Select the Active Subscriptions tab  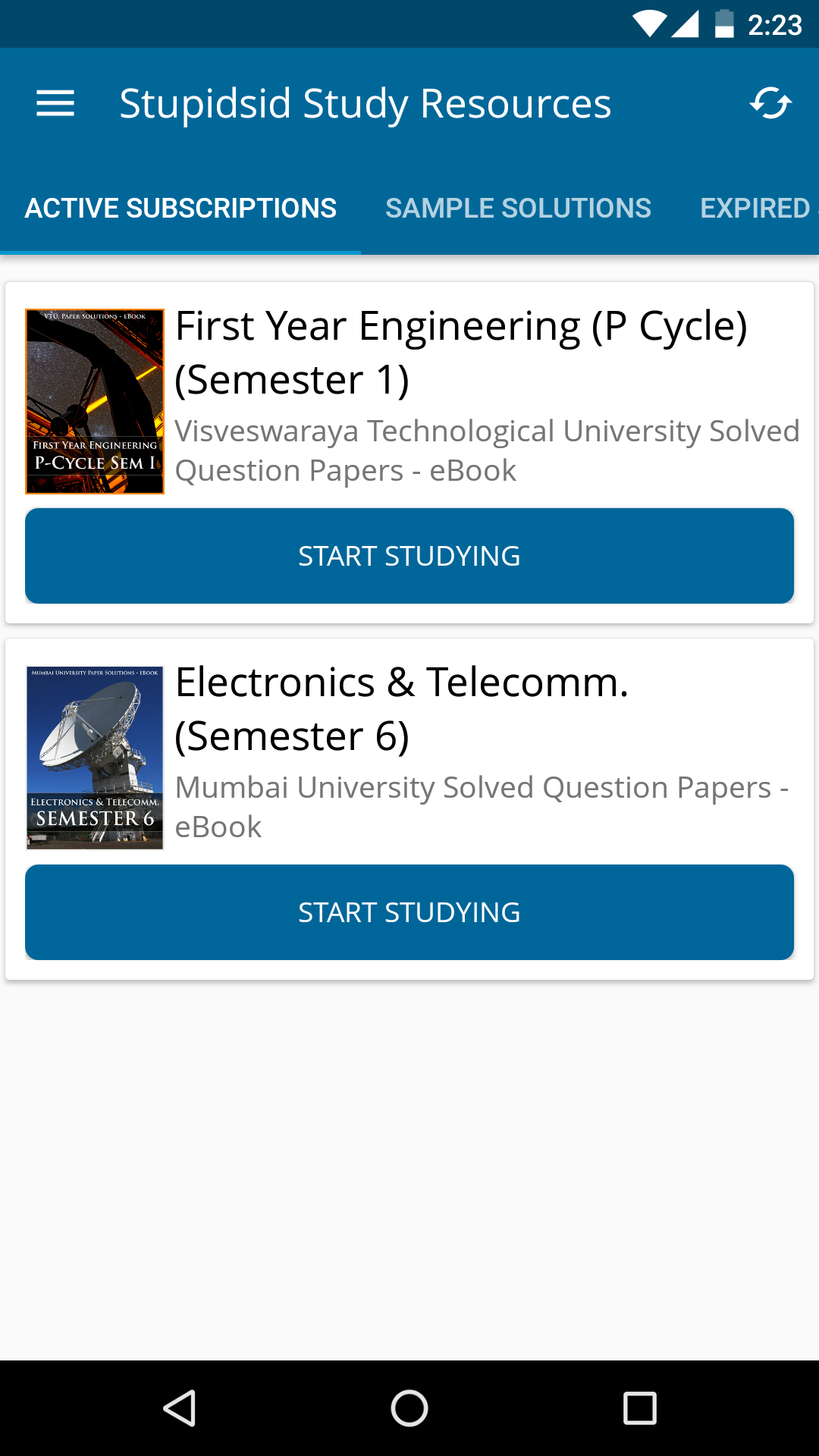(x=180, y=208)
